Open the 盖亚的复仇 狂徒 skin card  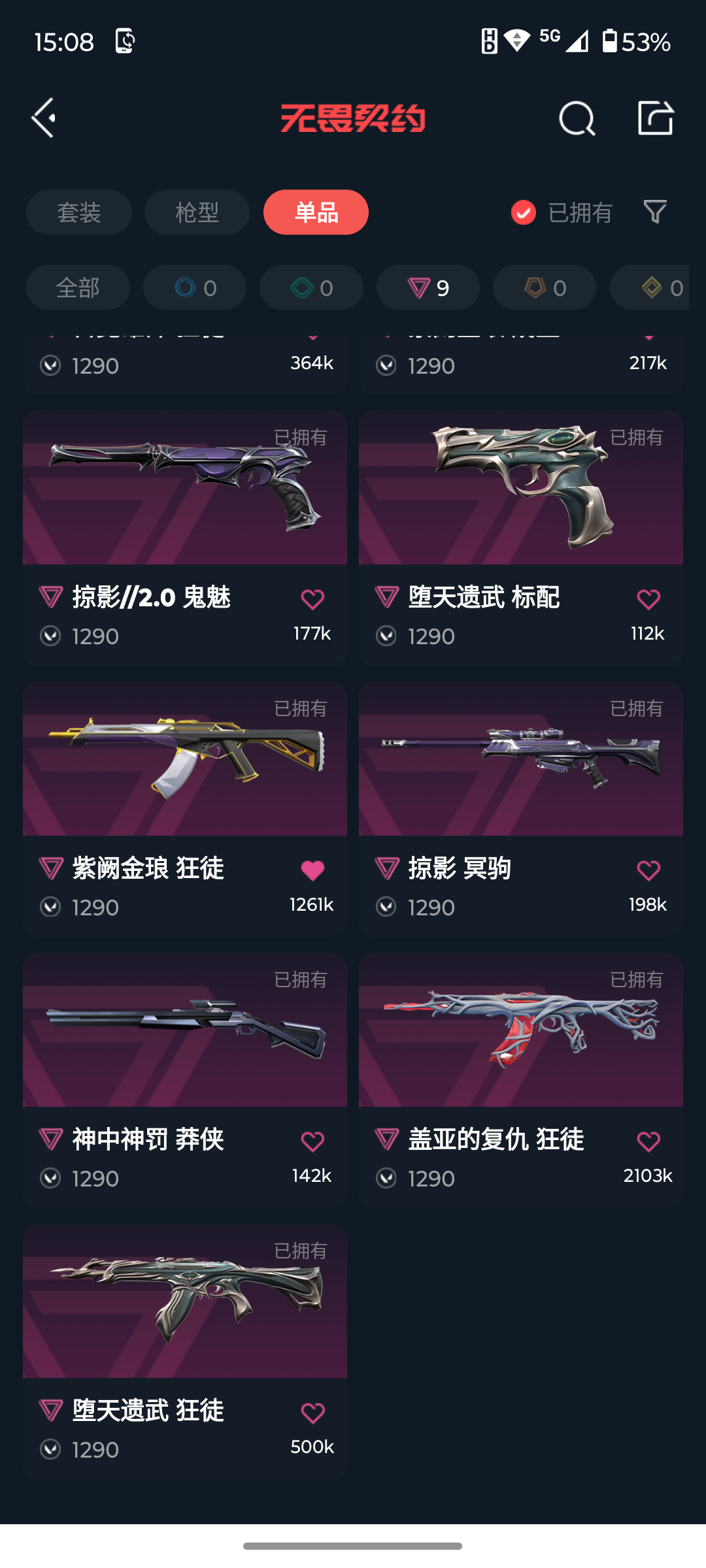[521, 1081]
